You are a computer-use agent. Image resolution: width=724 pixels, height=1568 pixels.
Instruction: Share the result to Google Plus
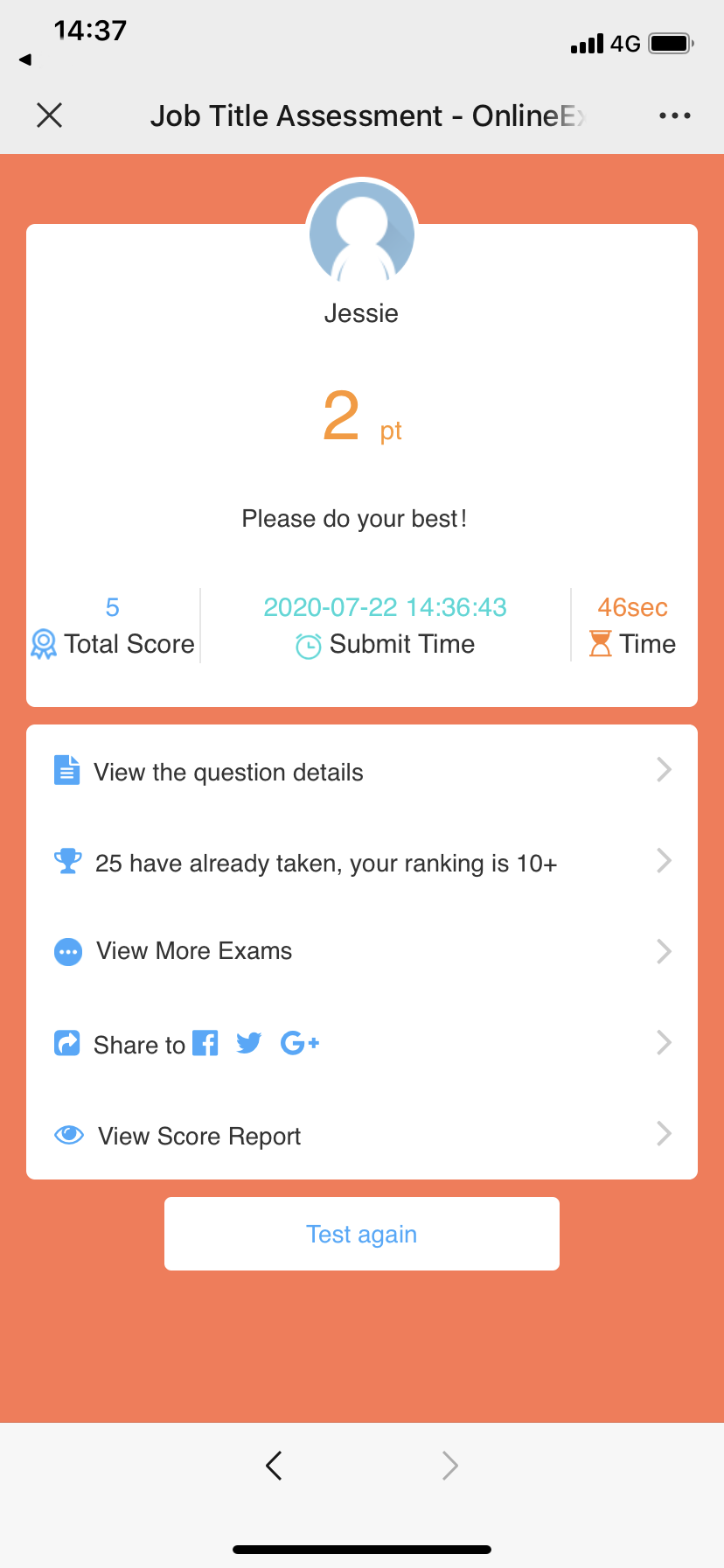coord(300,1043)
